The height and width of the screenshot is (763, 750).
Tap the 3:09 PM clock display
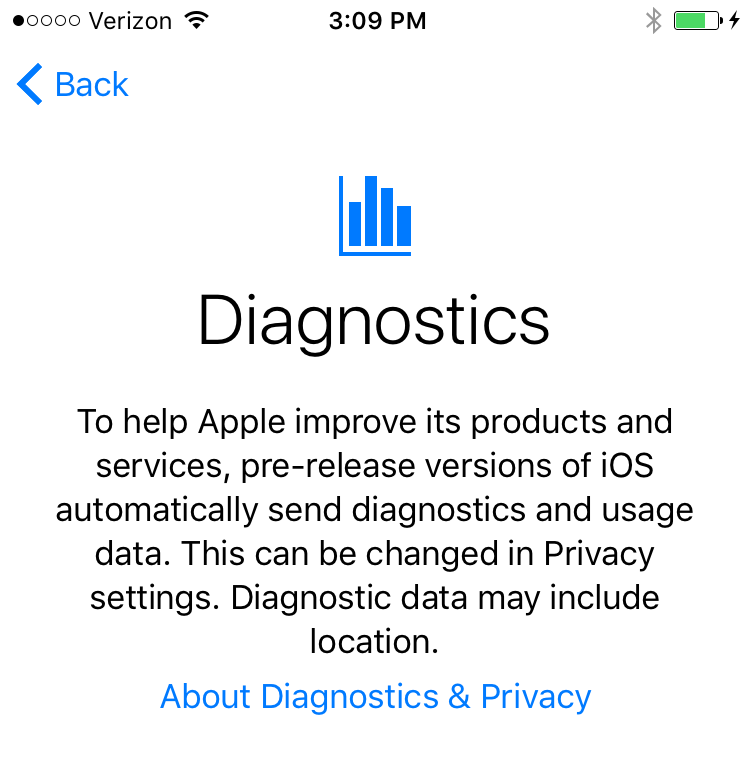378,19
